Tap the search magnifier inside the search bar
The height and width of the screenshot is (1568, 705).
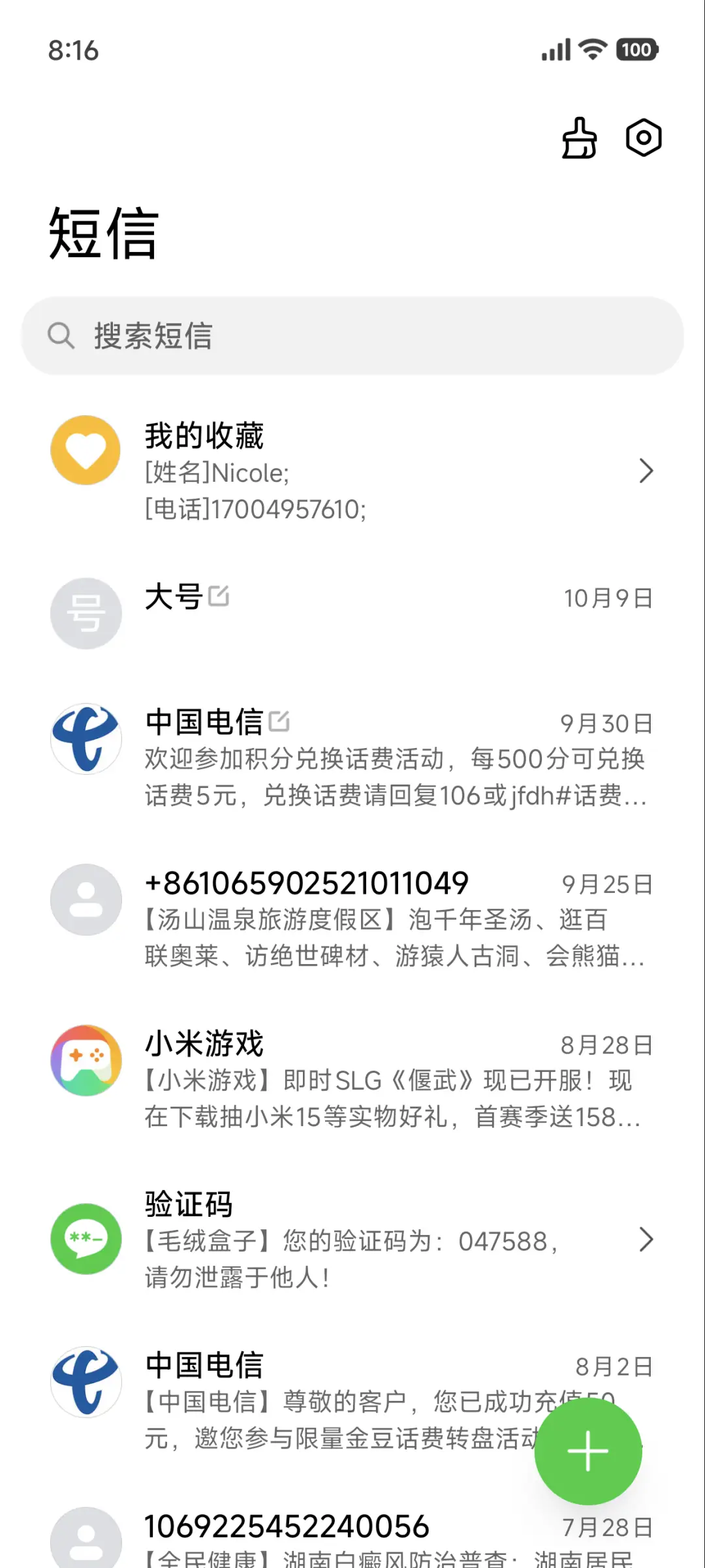pyautogui.click(x=61, y=336)
